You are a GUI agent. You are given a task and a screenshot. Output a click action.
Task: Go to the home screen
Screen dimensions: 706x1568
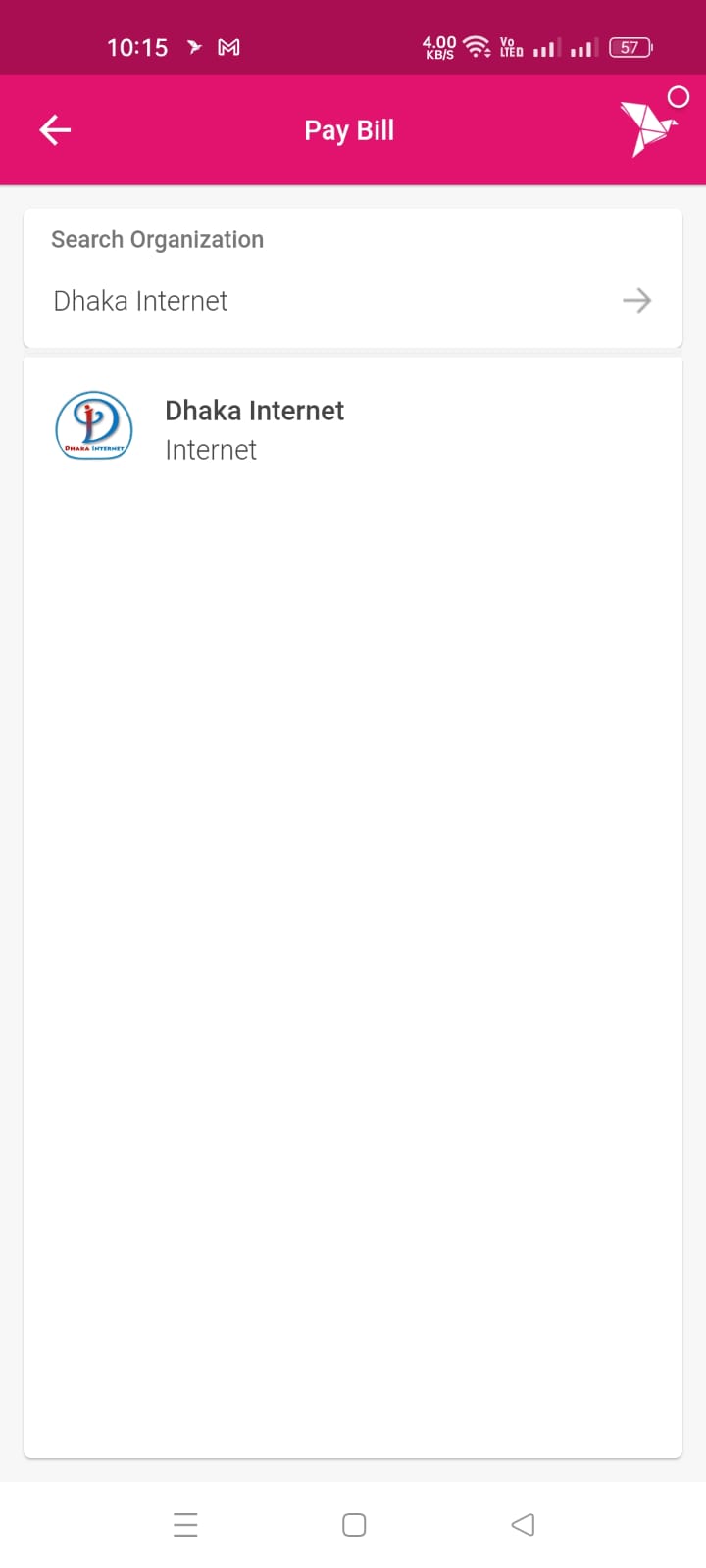[354, 1524]
